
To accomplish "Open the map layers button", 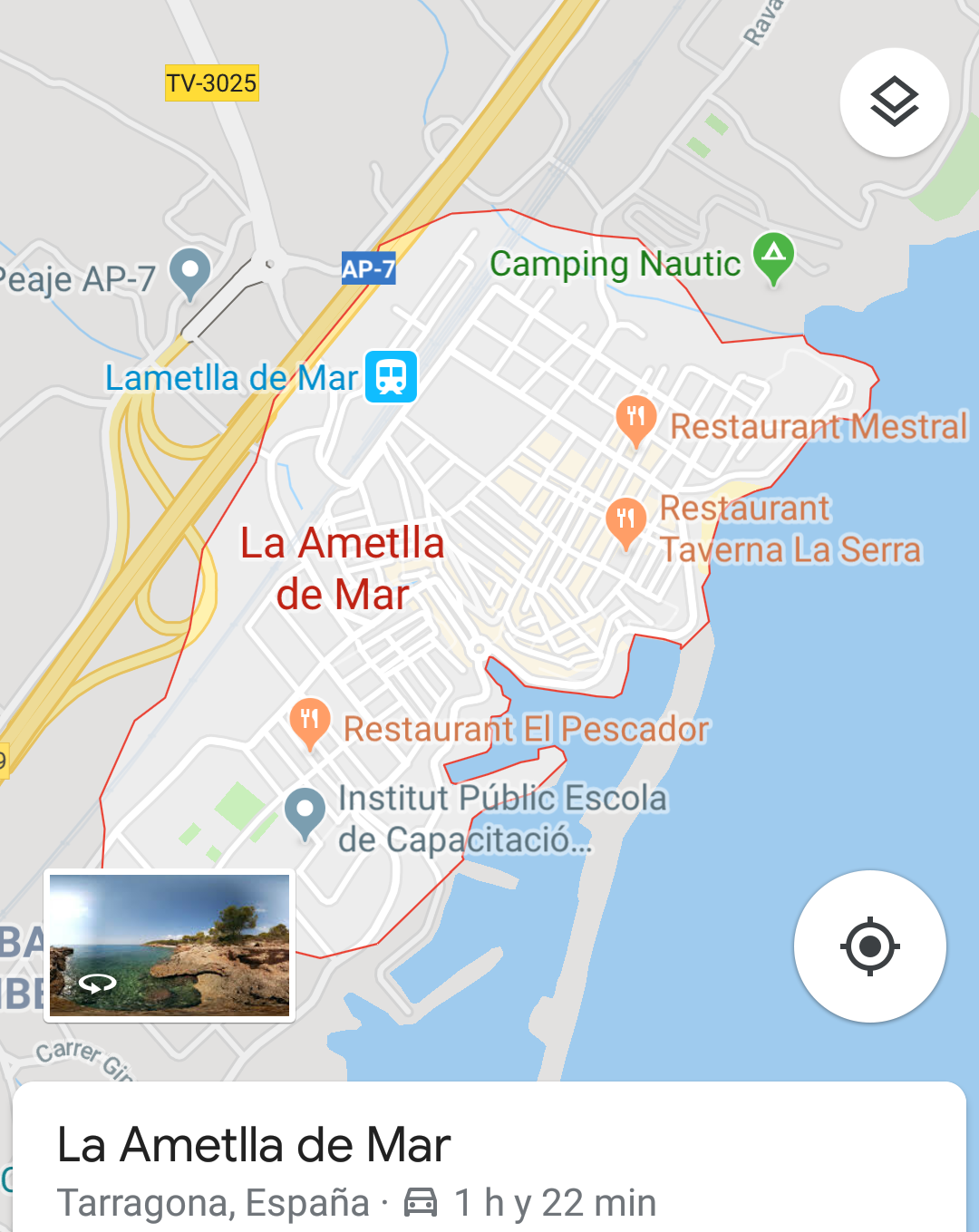I will [x=894, y=102].
